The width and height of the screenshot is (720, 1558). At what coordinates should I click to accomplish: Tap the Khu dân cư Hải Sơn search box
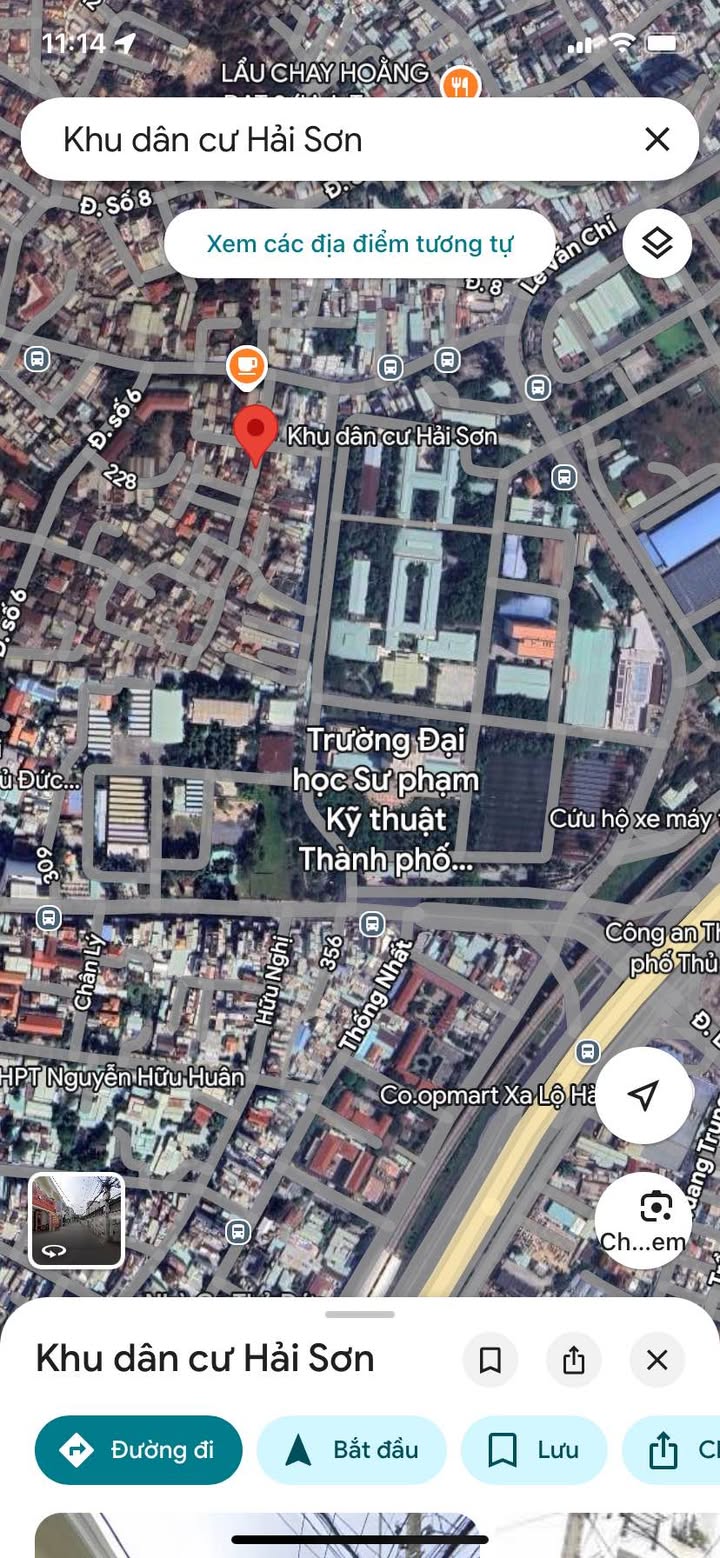(330, 139)
